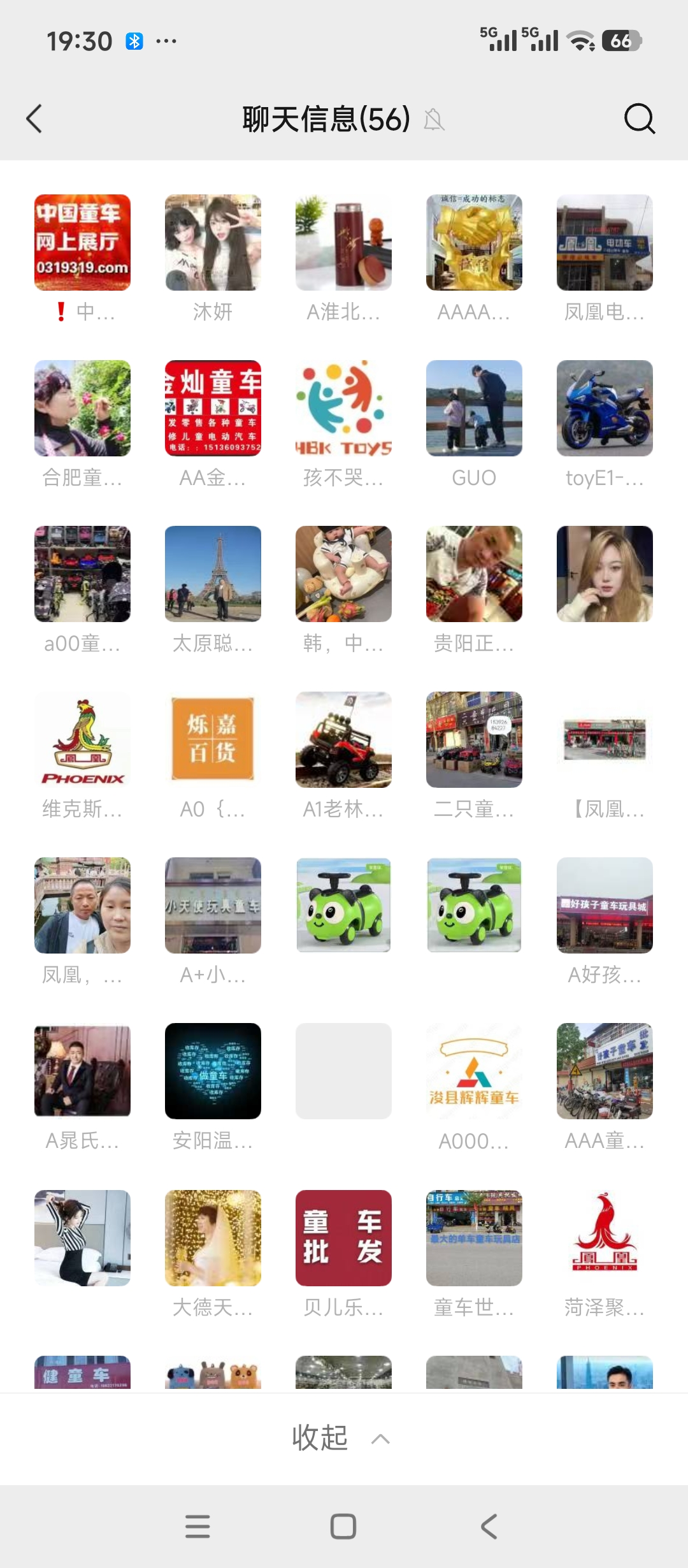Screen dimensions: 688x1568
Task: Open member 菏泽聚 profile
Action: point(605,1238)
